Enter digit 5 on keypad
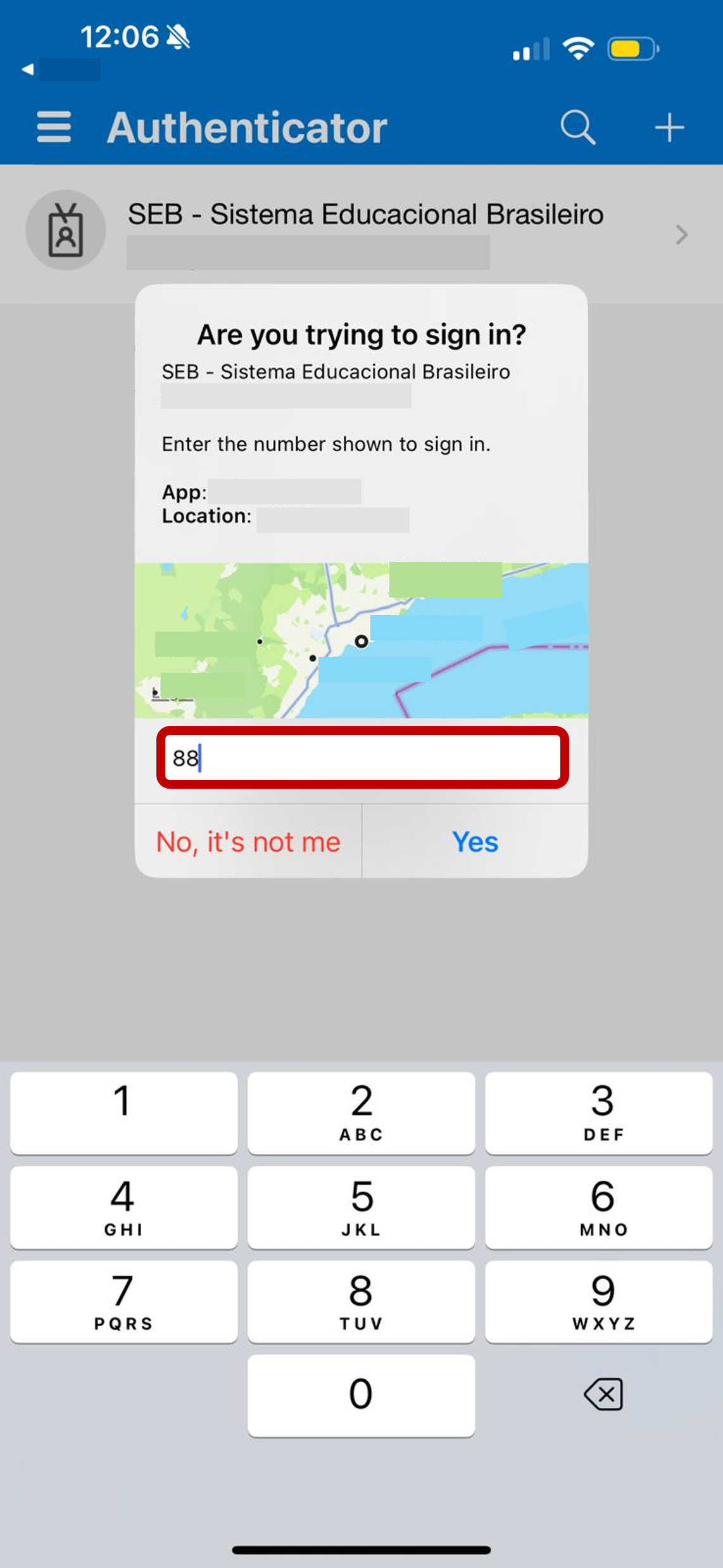This screenshot has width=723, height=1568. click(x=361, y=1207)
